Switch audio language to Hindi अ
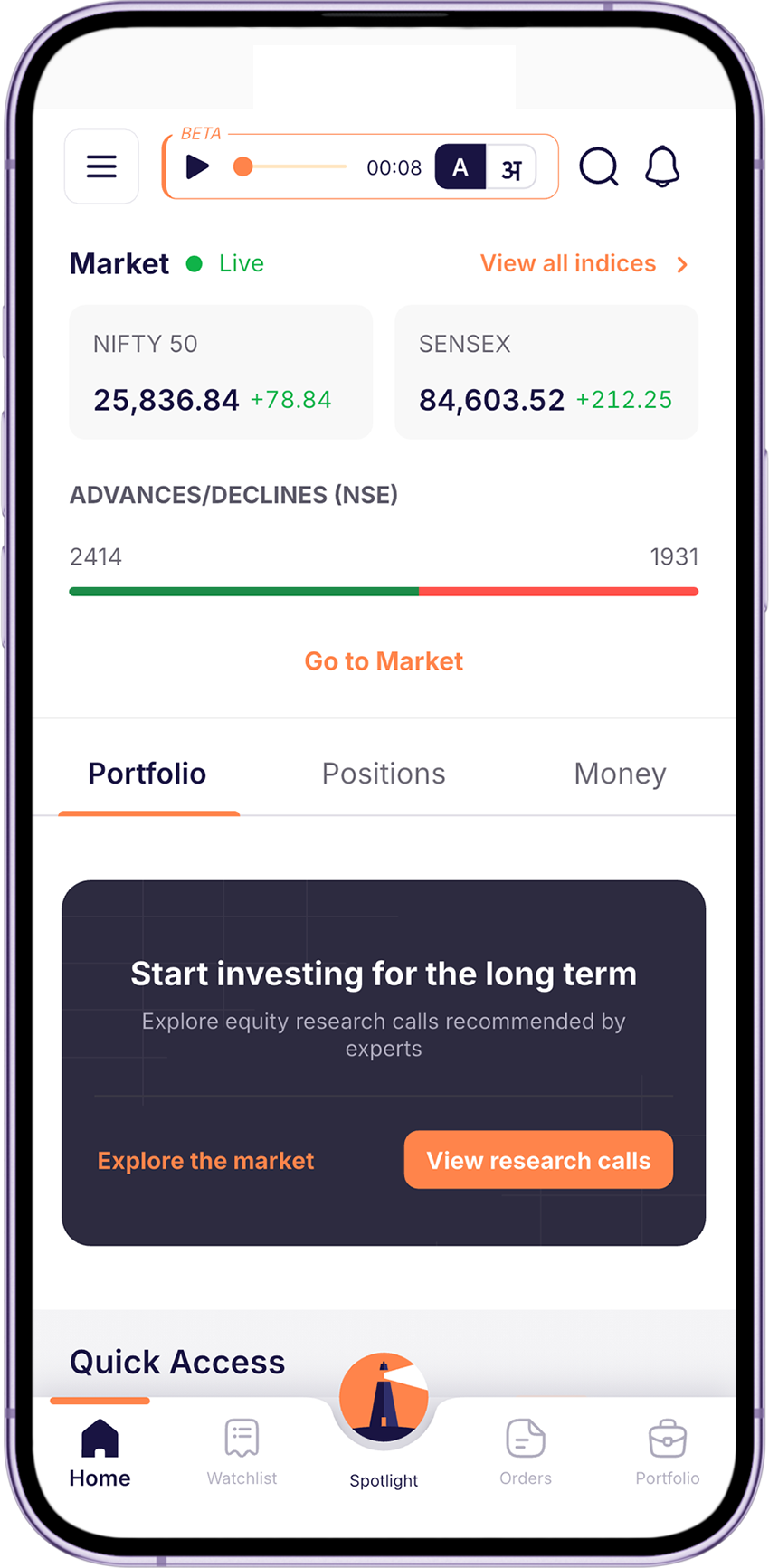This screenshot has height=1568, width=769. pos(511,168)
